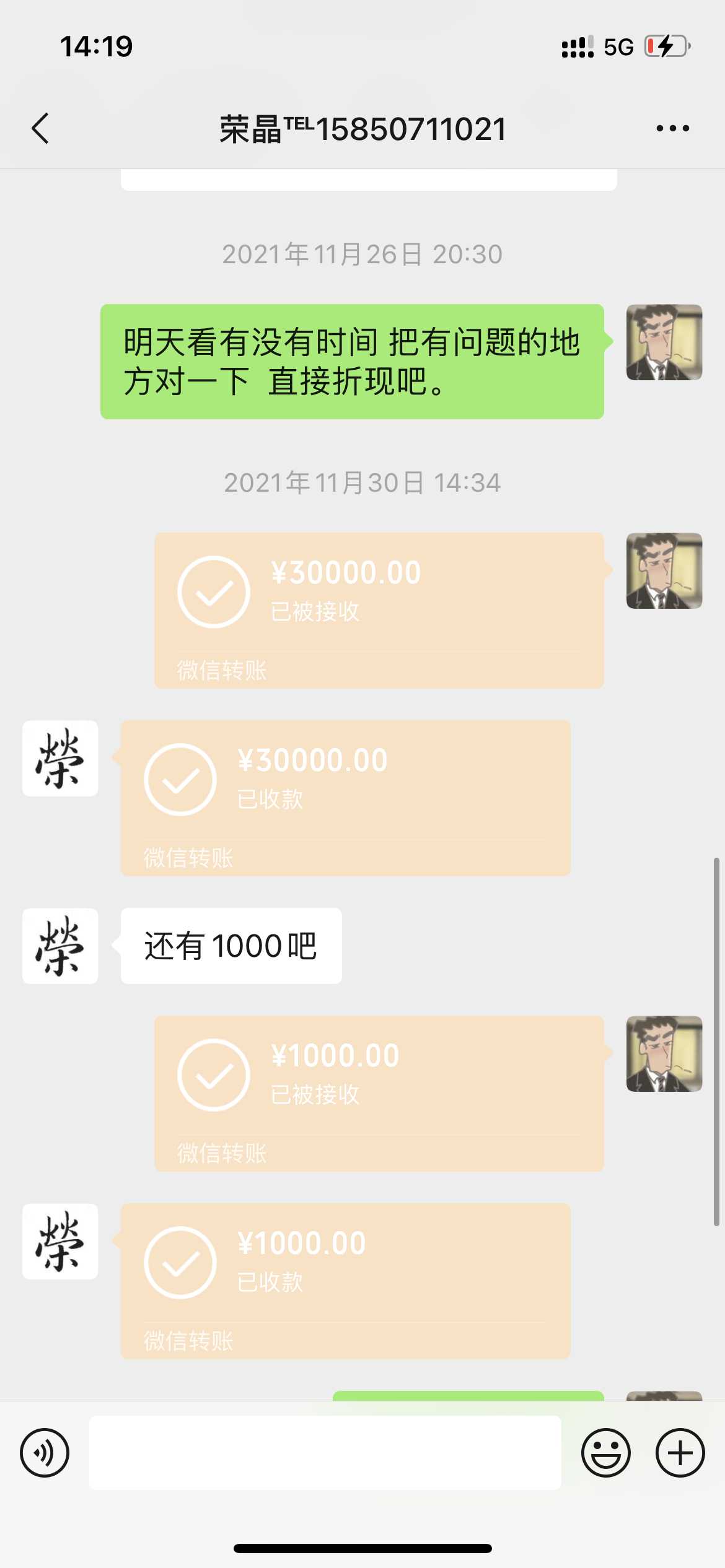Open the received ¥1000.00 transfer marked 已收款
725x1568 pixels.
pos(345,1281)
